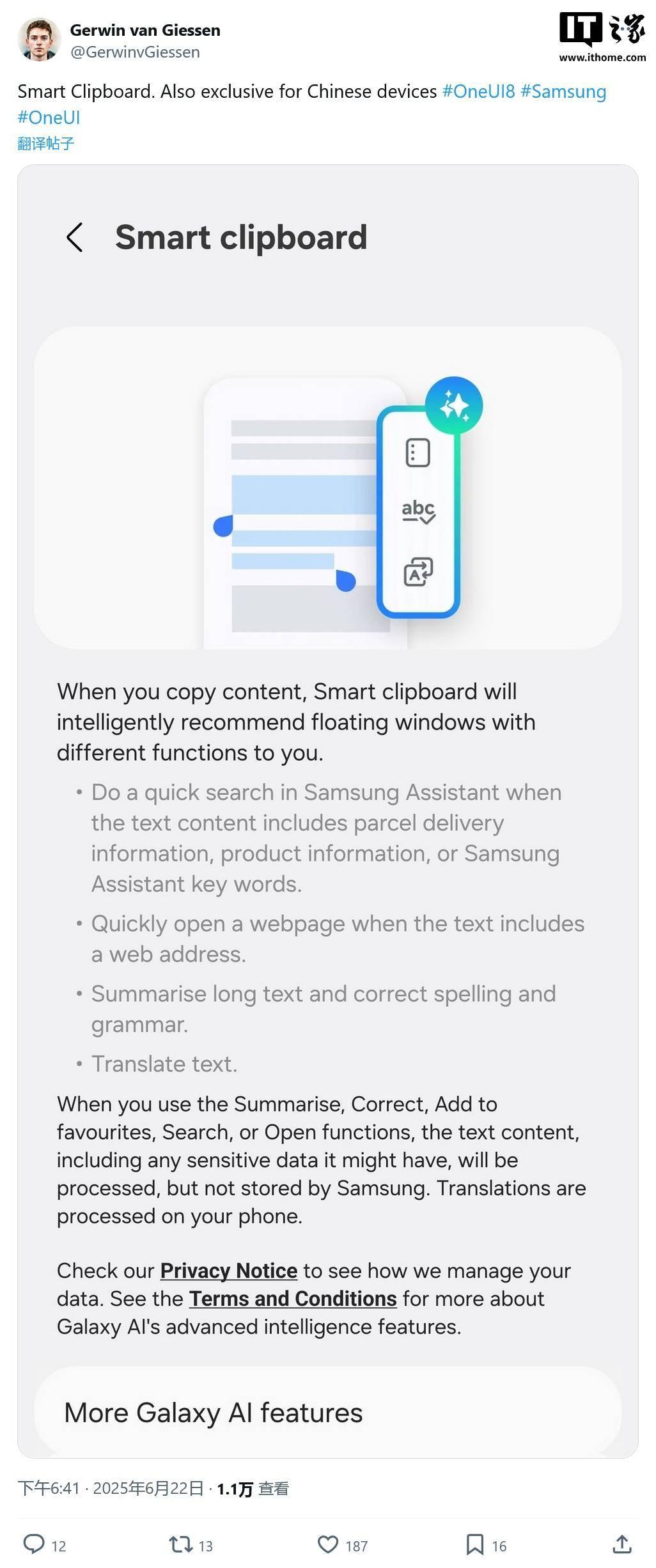Screen dimensions: 656x1568
Task: Tap the translate post link
Action: 46,143
